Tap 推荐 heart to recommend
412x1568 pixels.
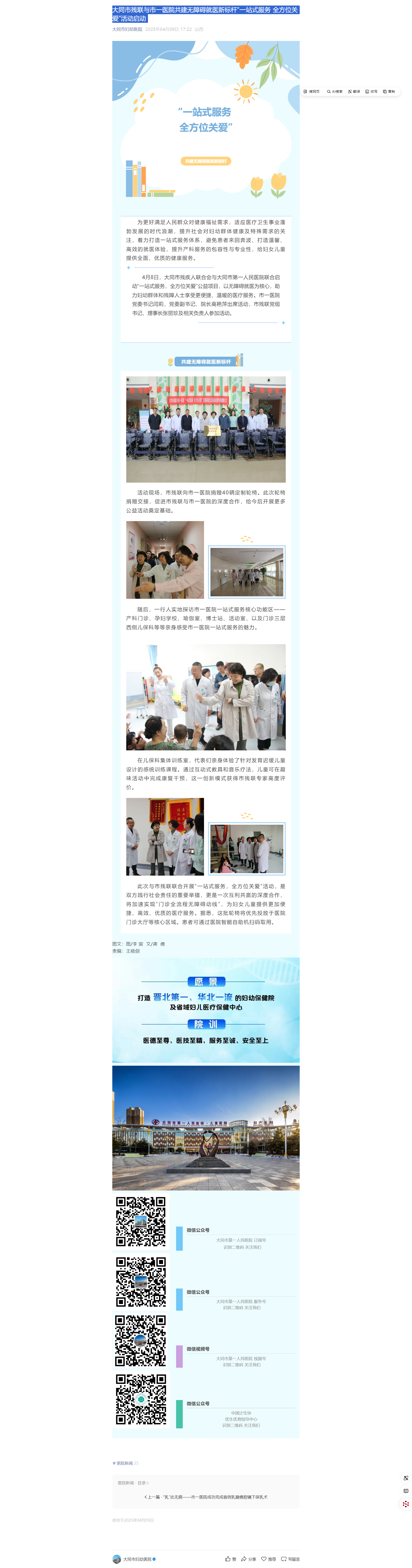pos(268,1559)
